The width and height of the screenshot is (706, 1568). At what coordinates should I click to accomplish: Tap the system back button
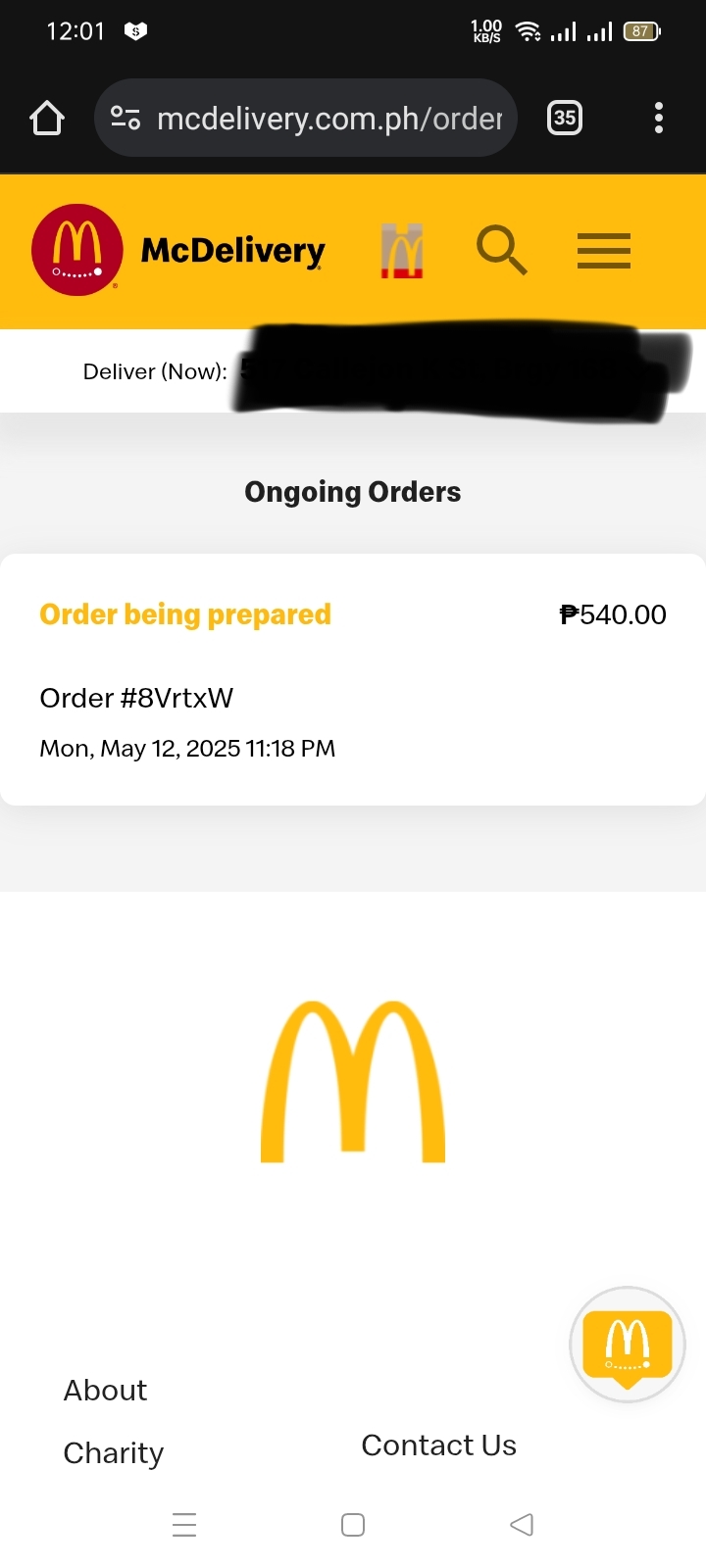point(522,1525)
